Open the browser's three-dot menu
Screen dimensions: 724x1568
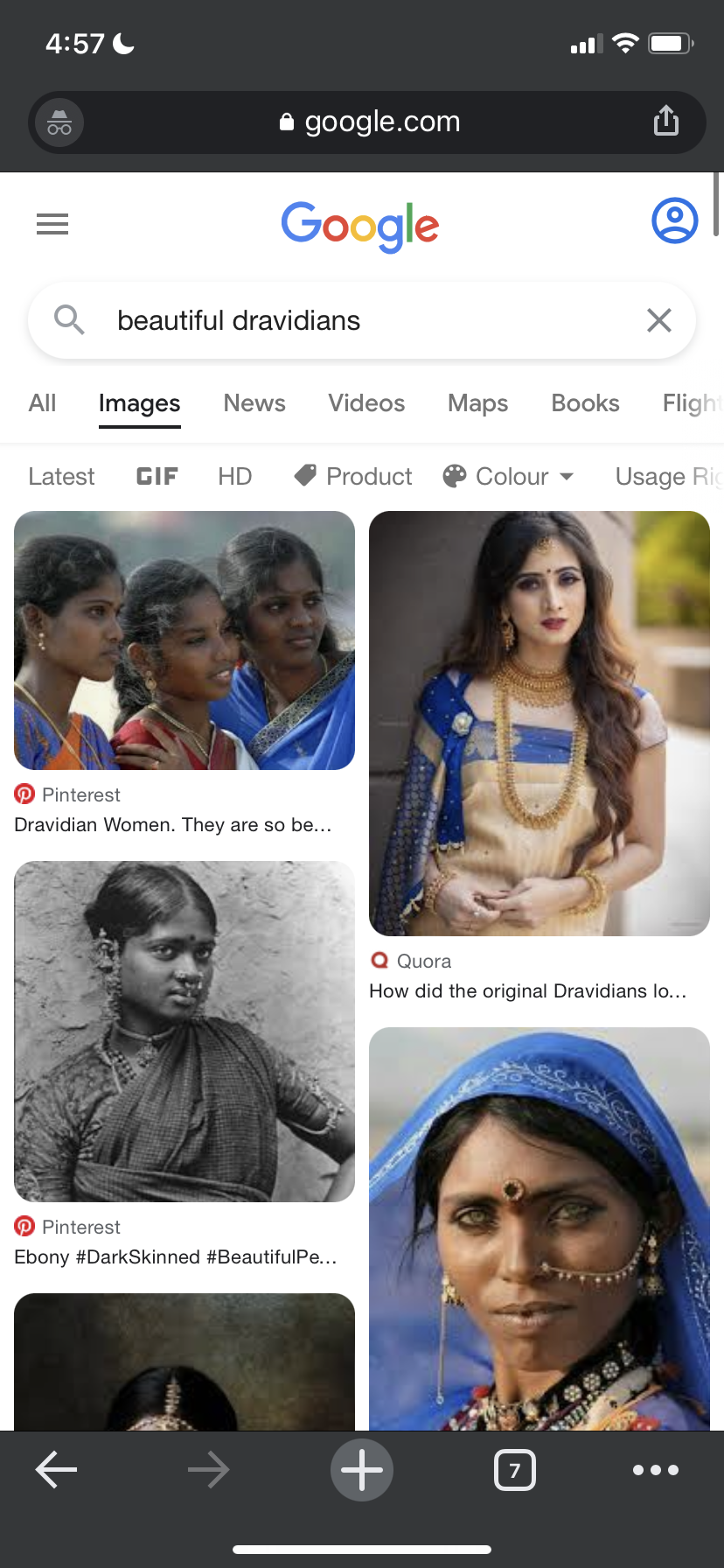click(656, 1470)
